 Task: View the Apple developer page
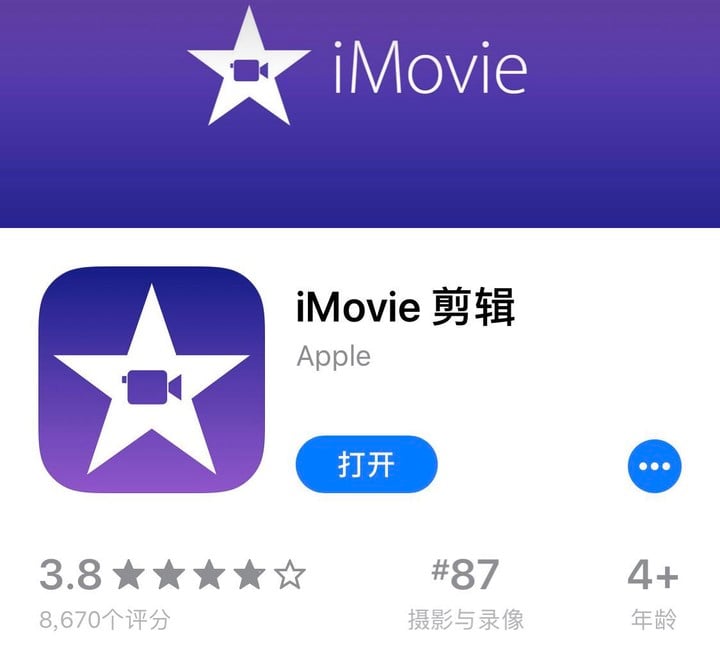click(333, 356)
